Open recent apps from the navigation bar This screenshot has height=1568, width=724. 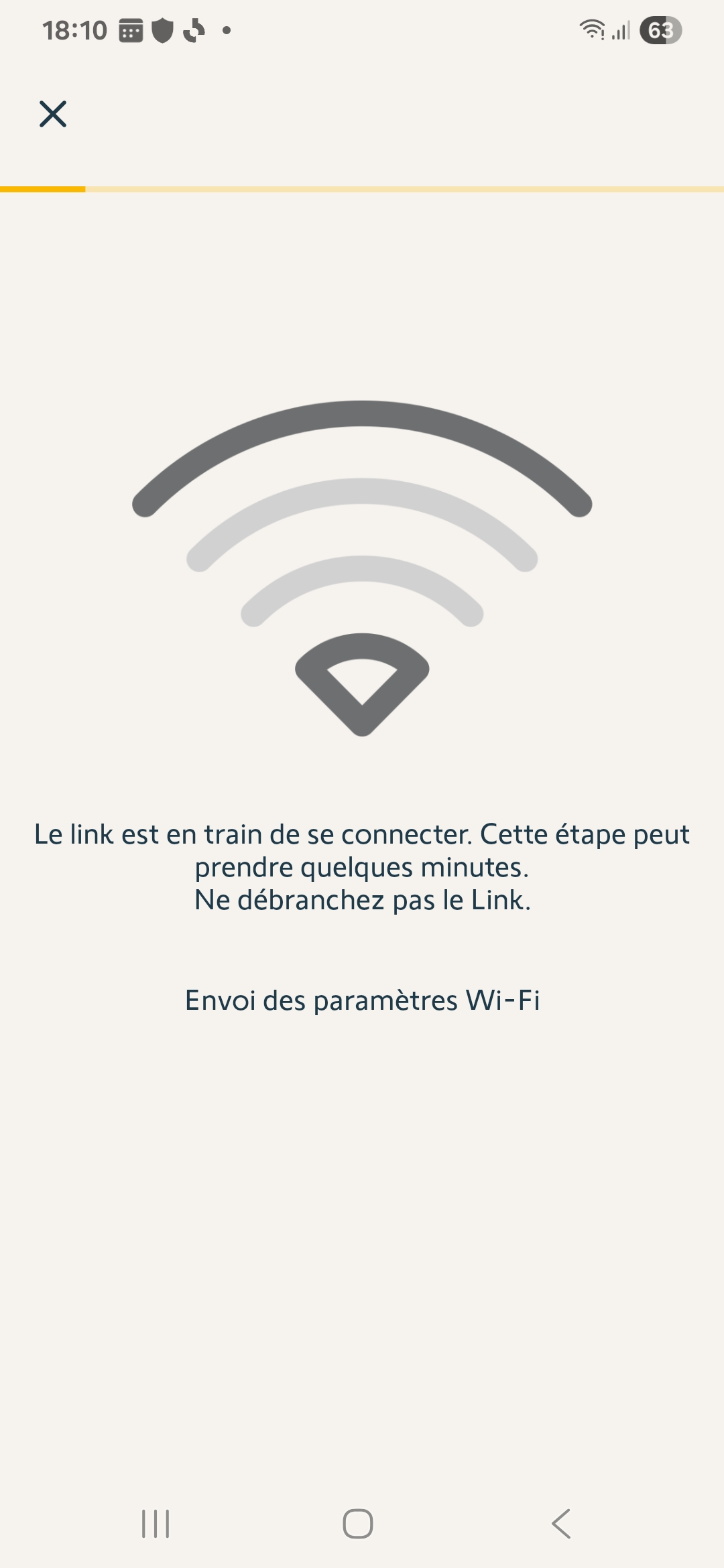(x=156, y=1524)
